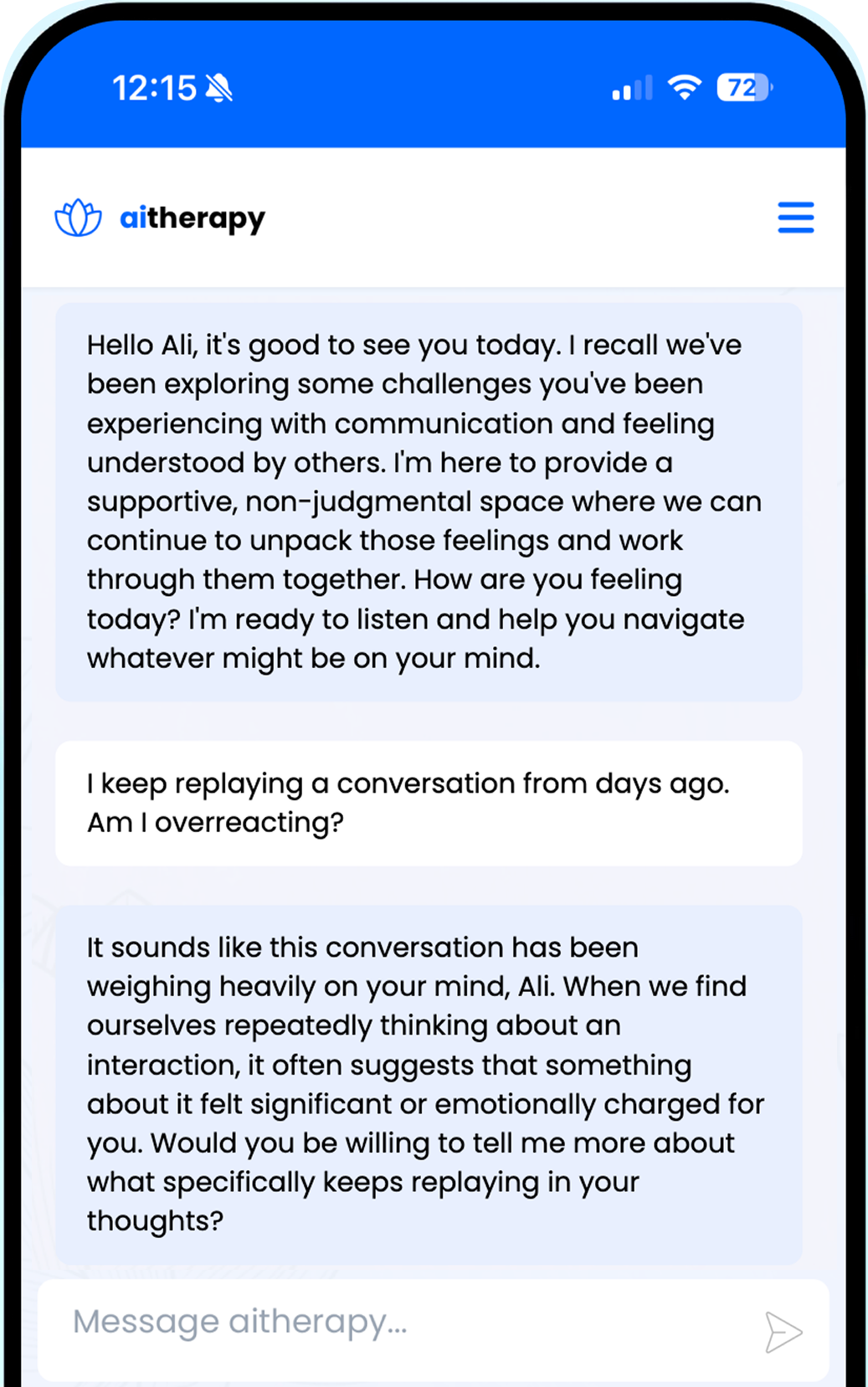Click the therapist's greeting message to Ali
The width and height of the screenshot is (868, 1387).
coord(429,501)
